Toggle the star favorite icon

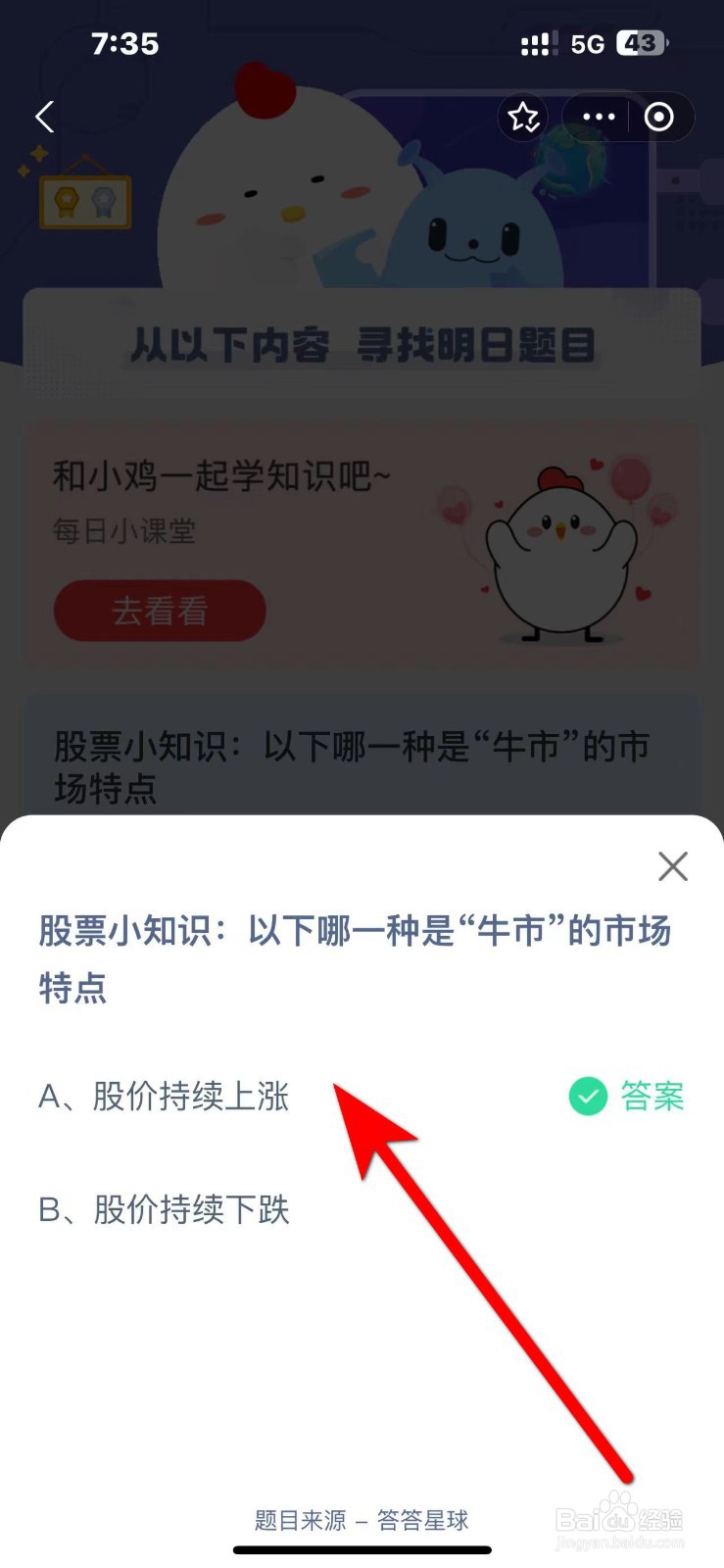[523, 117]
